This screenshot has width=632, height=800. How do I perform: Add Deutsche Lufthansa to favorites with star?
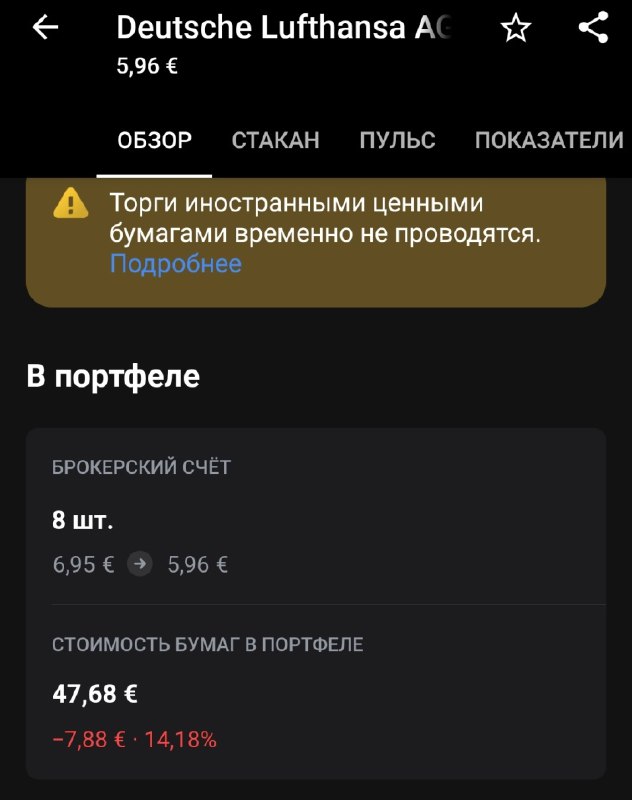516,27
